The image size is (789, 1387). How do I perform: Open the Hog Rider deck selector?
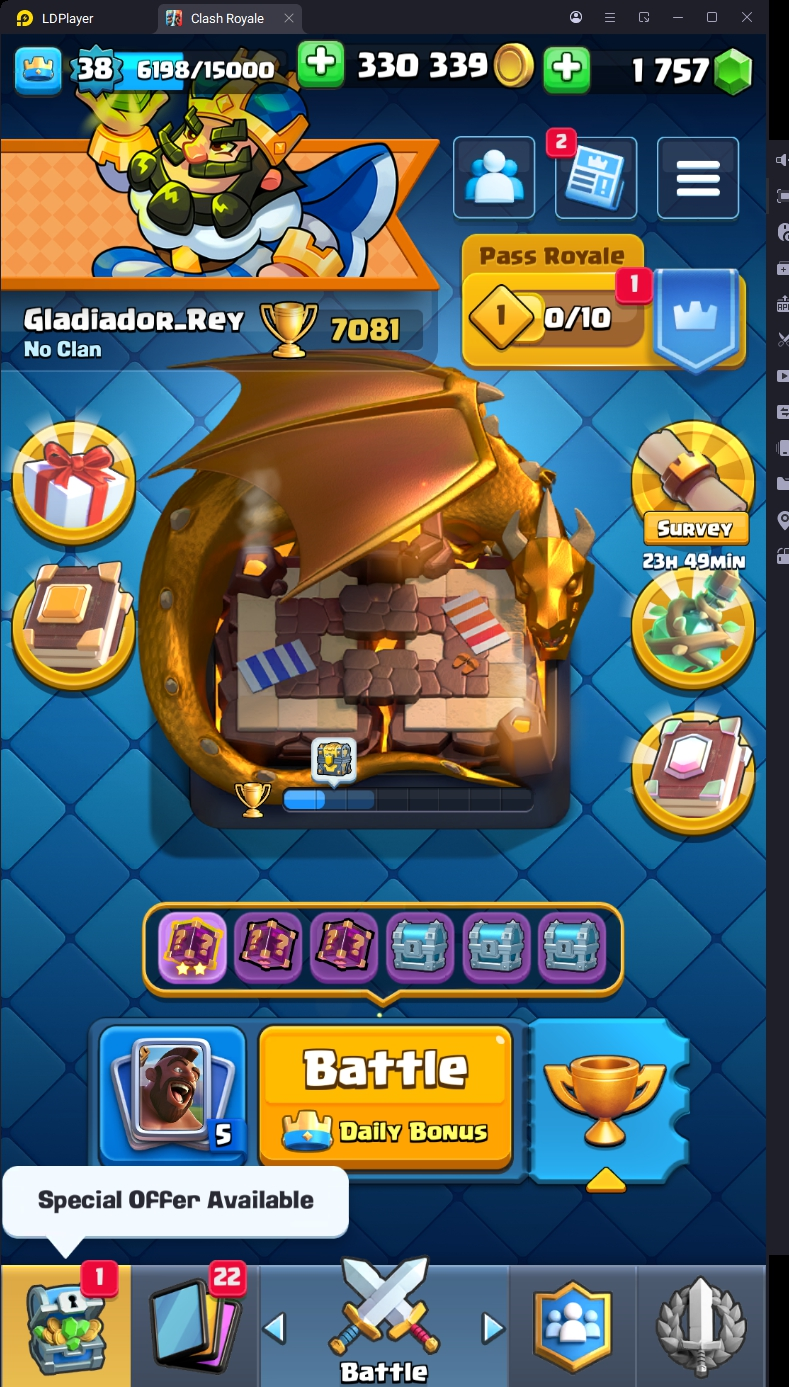172,1094
